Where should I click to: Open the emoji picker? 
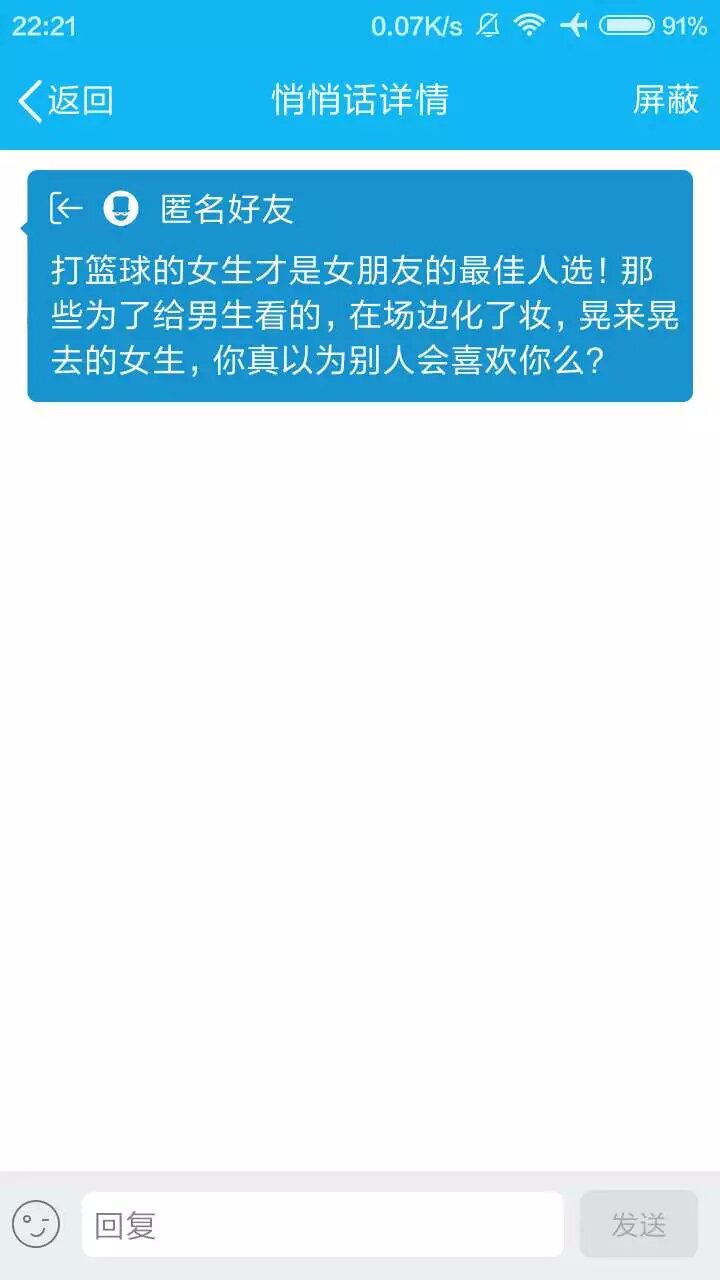click(x=36, y=1224)
